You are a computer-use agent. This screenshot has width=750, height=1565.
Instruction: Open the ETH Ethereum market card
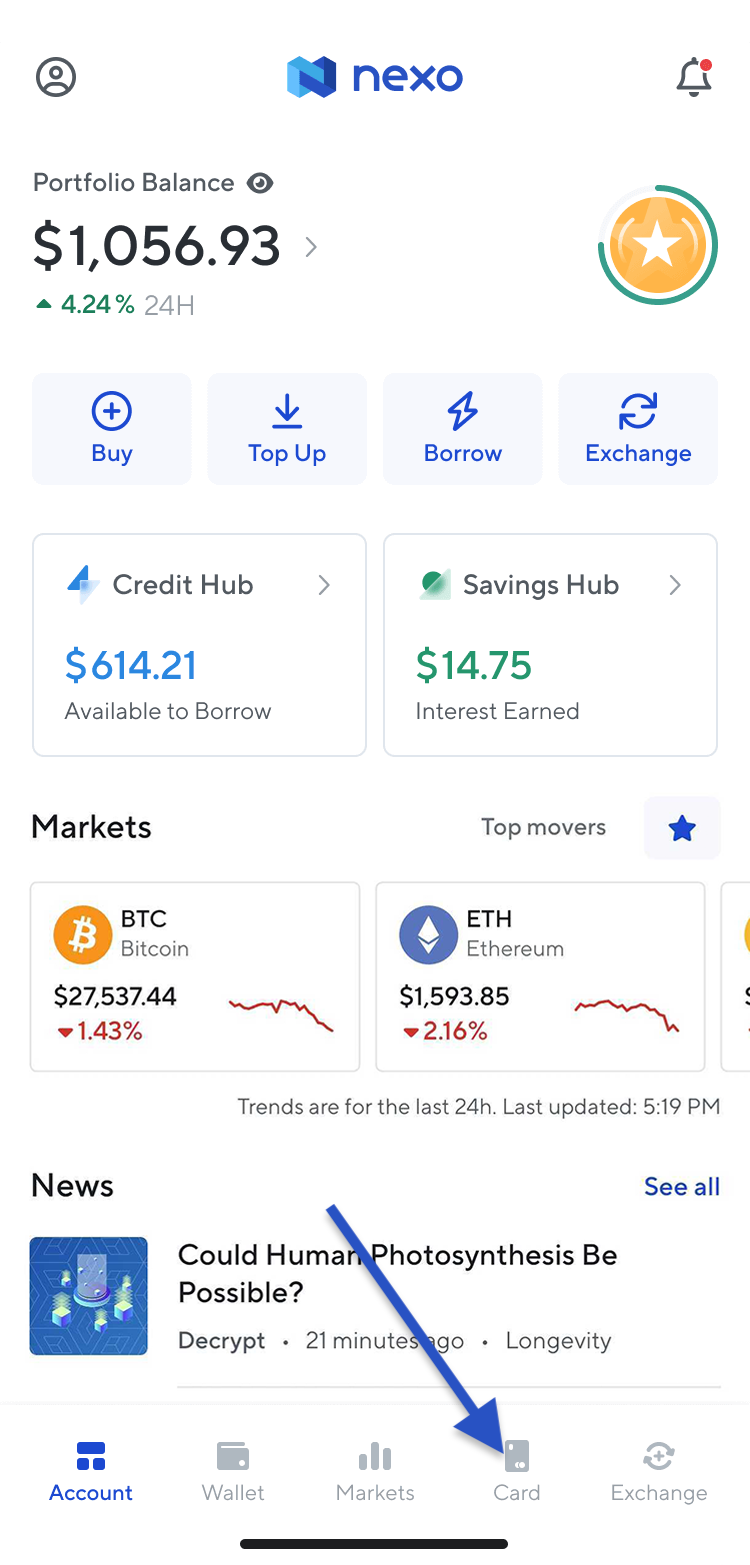tap(540, 976)
